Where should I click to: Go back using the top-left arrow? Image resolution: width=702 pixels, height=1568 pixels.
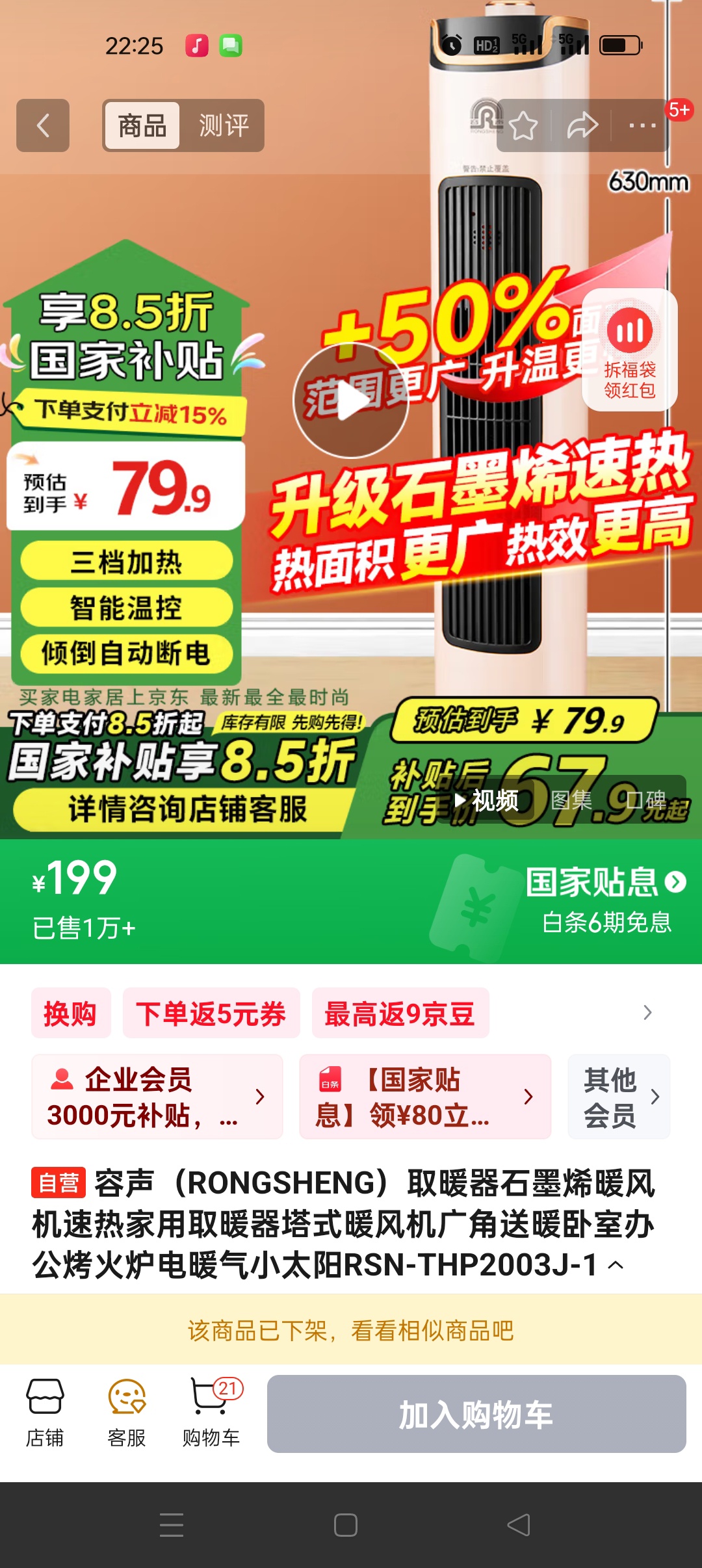tap(43, 125)
